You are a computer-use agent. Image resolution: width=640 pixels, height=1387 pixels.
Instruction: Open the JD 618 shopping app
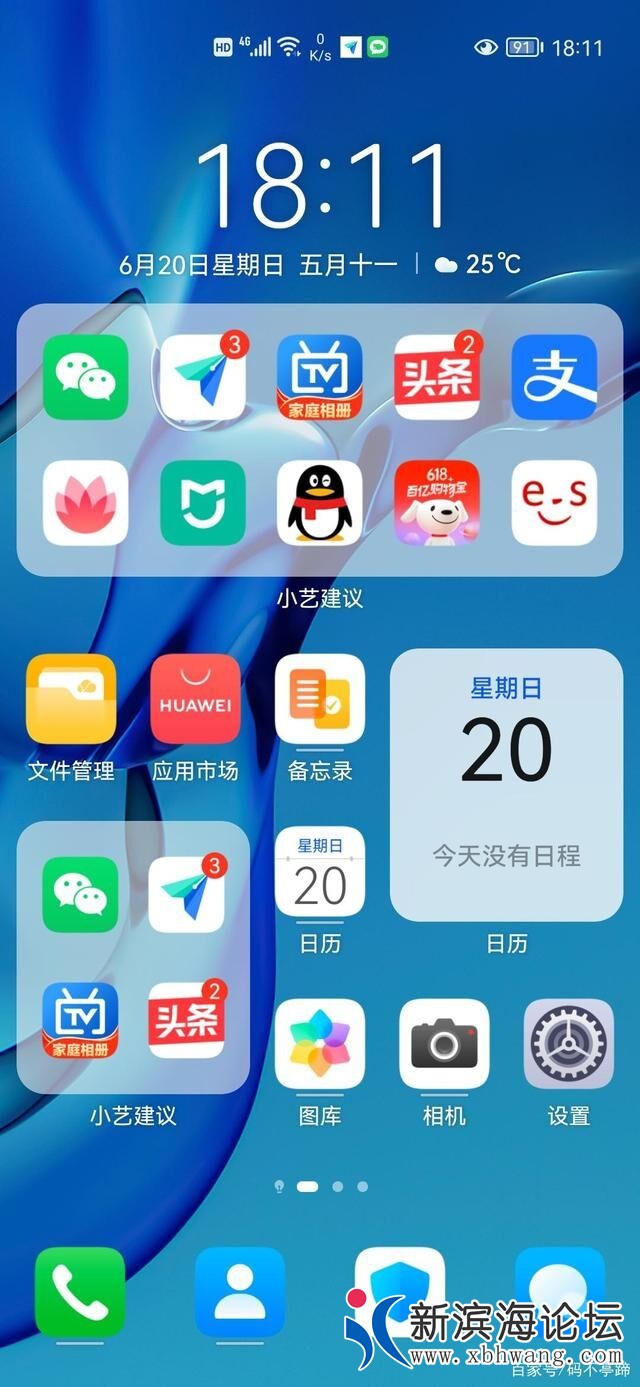(437, 503)
